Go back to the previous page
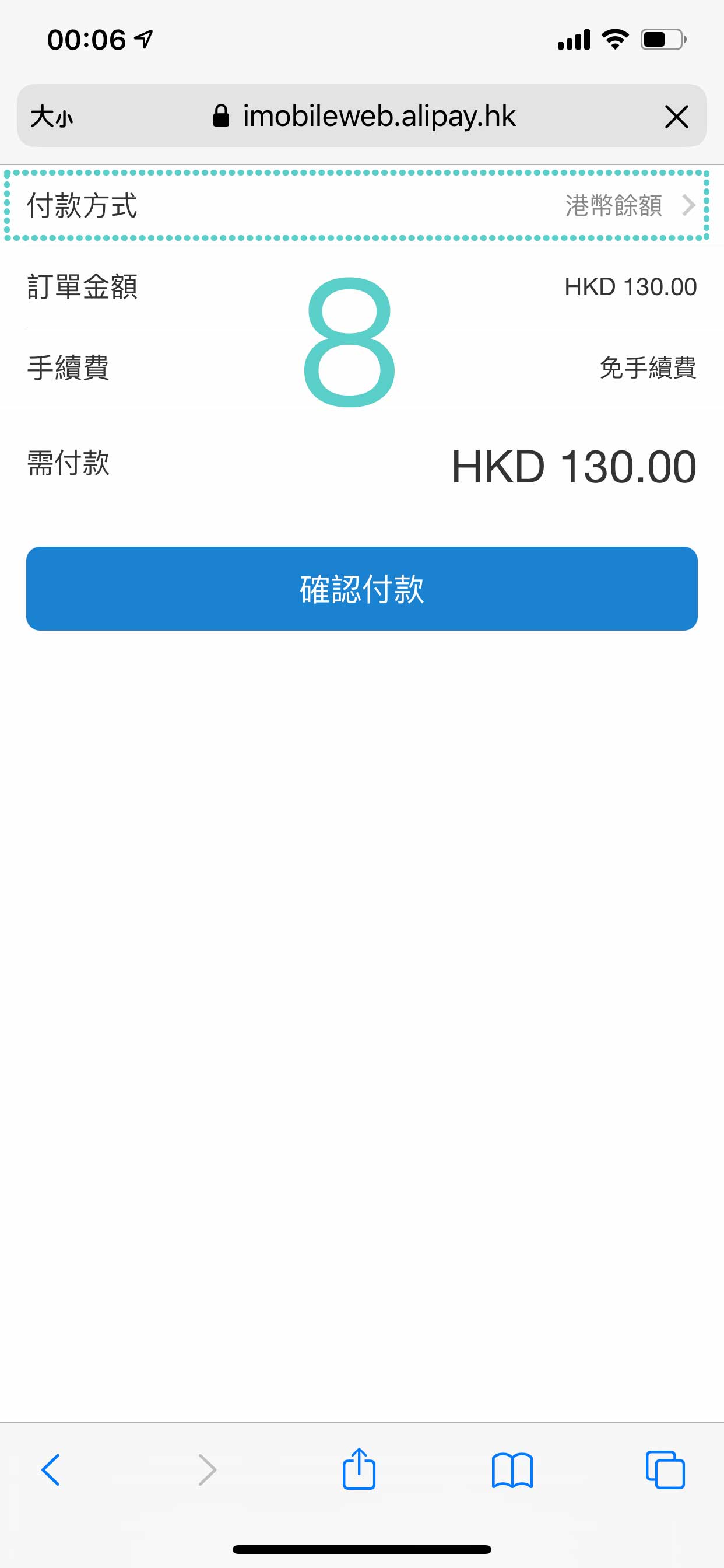 click(x=51, y=1471)
